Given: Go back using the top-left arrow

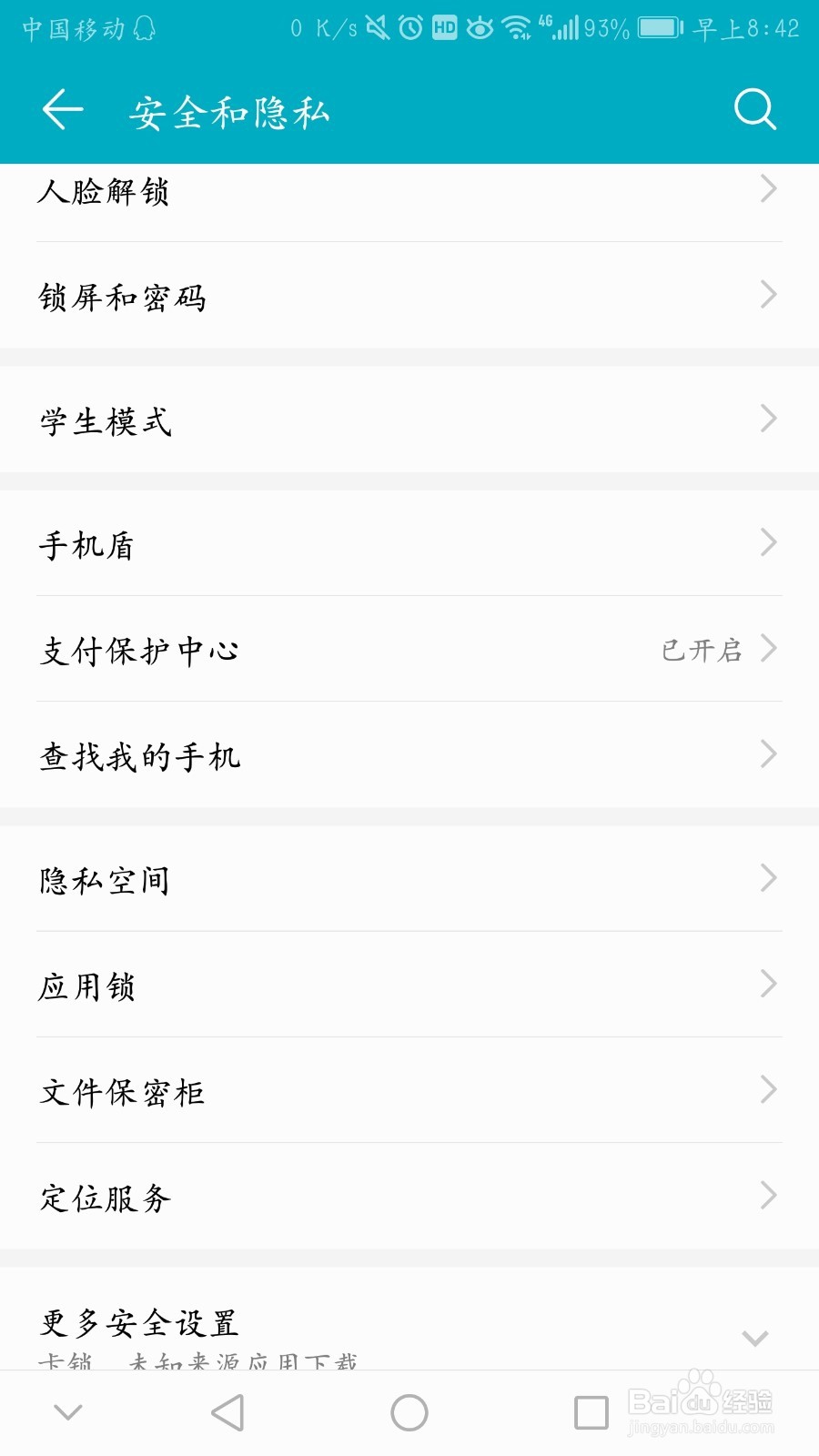Looking at the screenshot, I should tap(63, 110).
